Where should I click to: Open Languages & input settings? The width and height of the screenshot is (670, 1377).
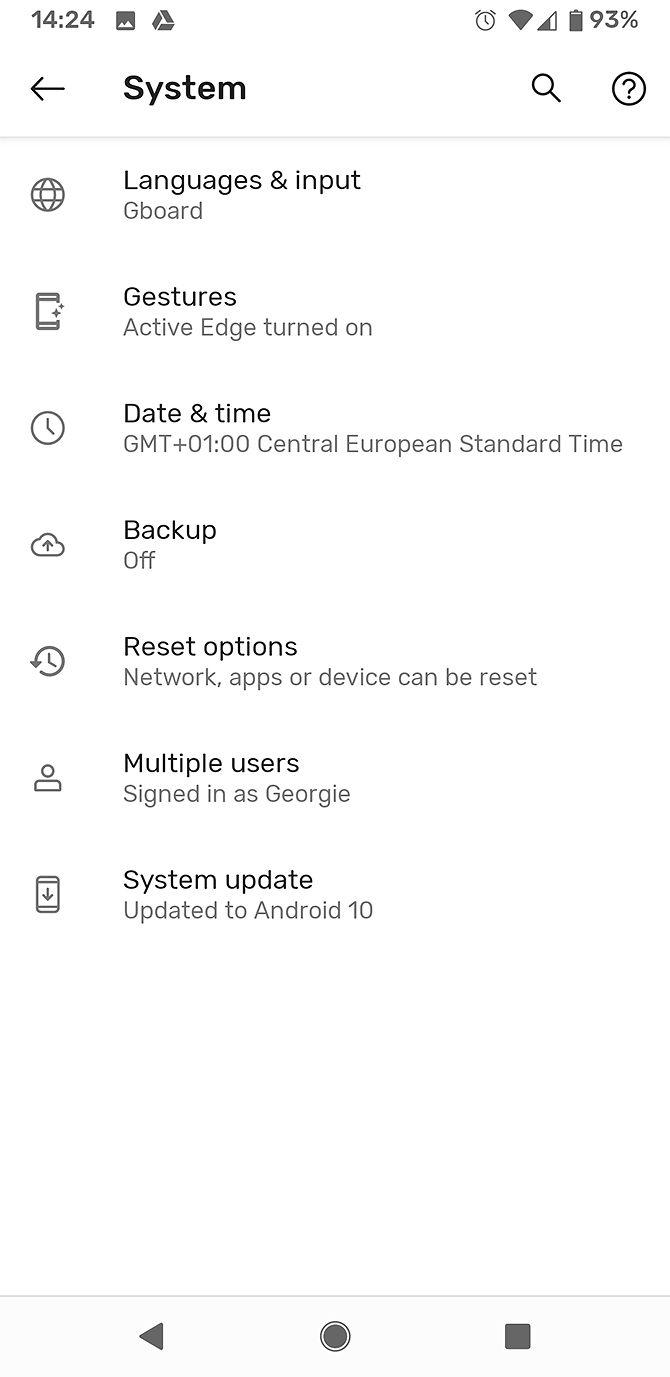click(x=241, y=194)
